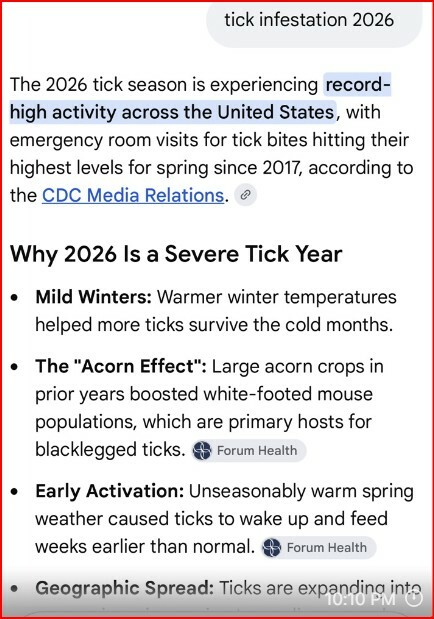Open the CDC Media Relations link
Image resolution: width=434 pixels, height=619 pixels.
click(x=133, y=195)
